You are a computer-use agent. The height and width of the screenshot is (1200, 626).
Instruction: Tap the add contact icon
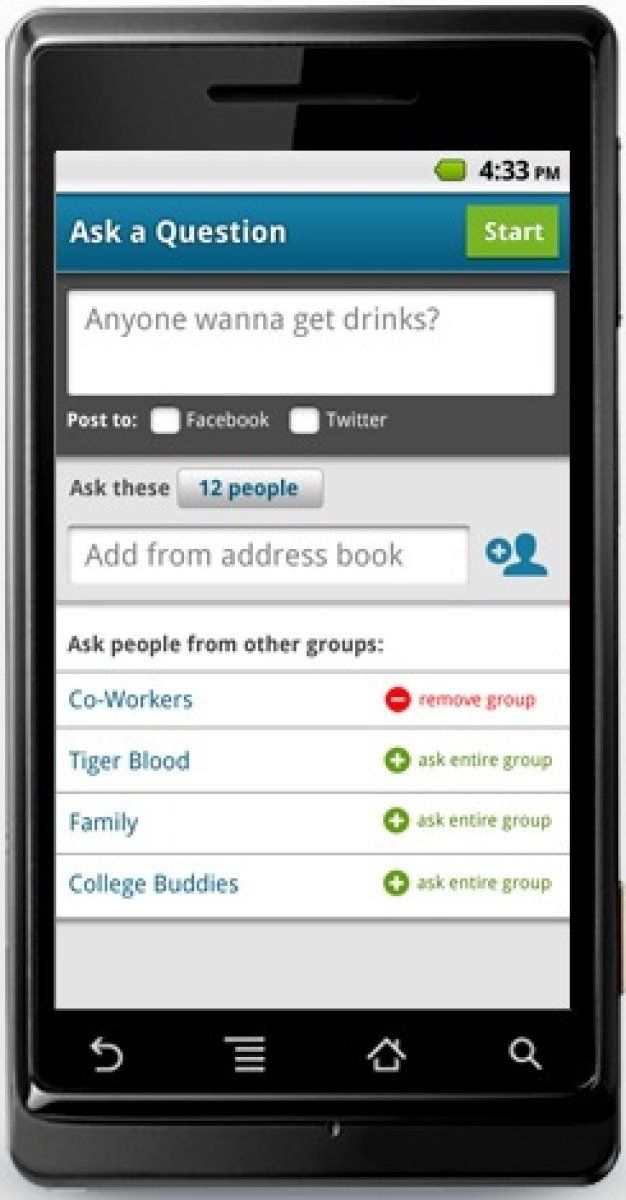516,554
